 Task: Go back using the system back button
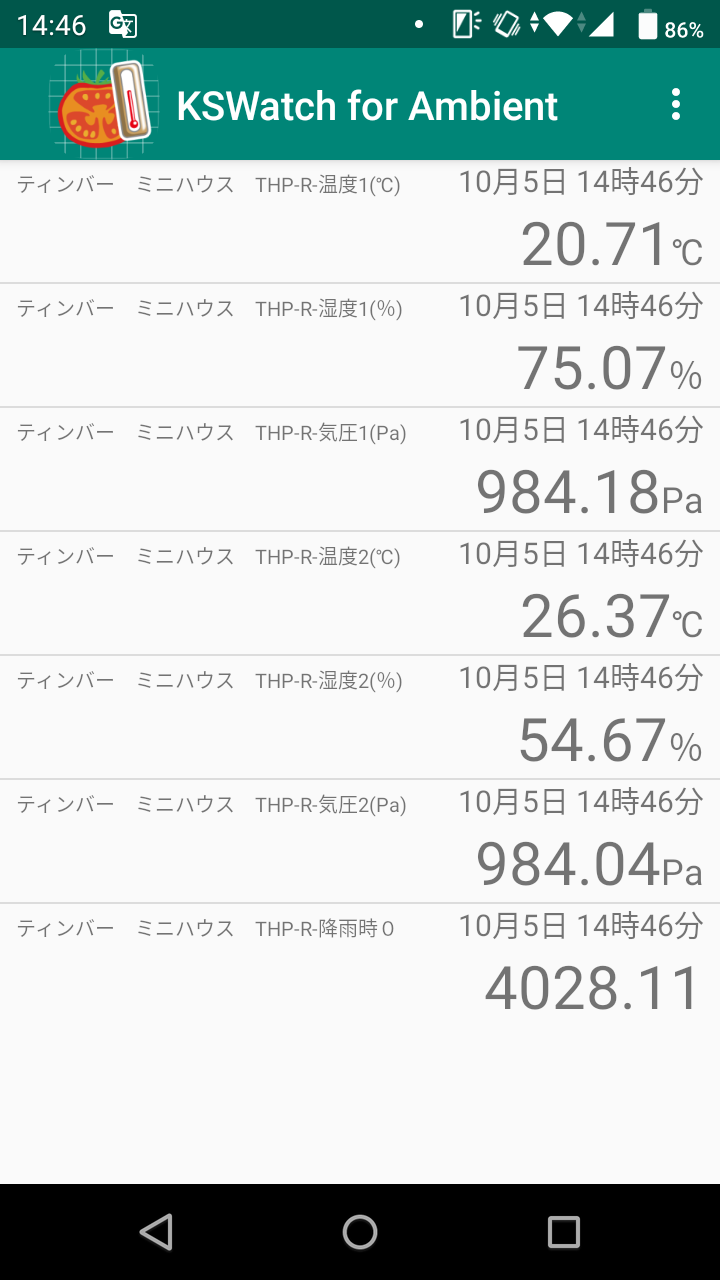[x=156, y=1232]
